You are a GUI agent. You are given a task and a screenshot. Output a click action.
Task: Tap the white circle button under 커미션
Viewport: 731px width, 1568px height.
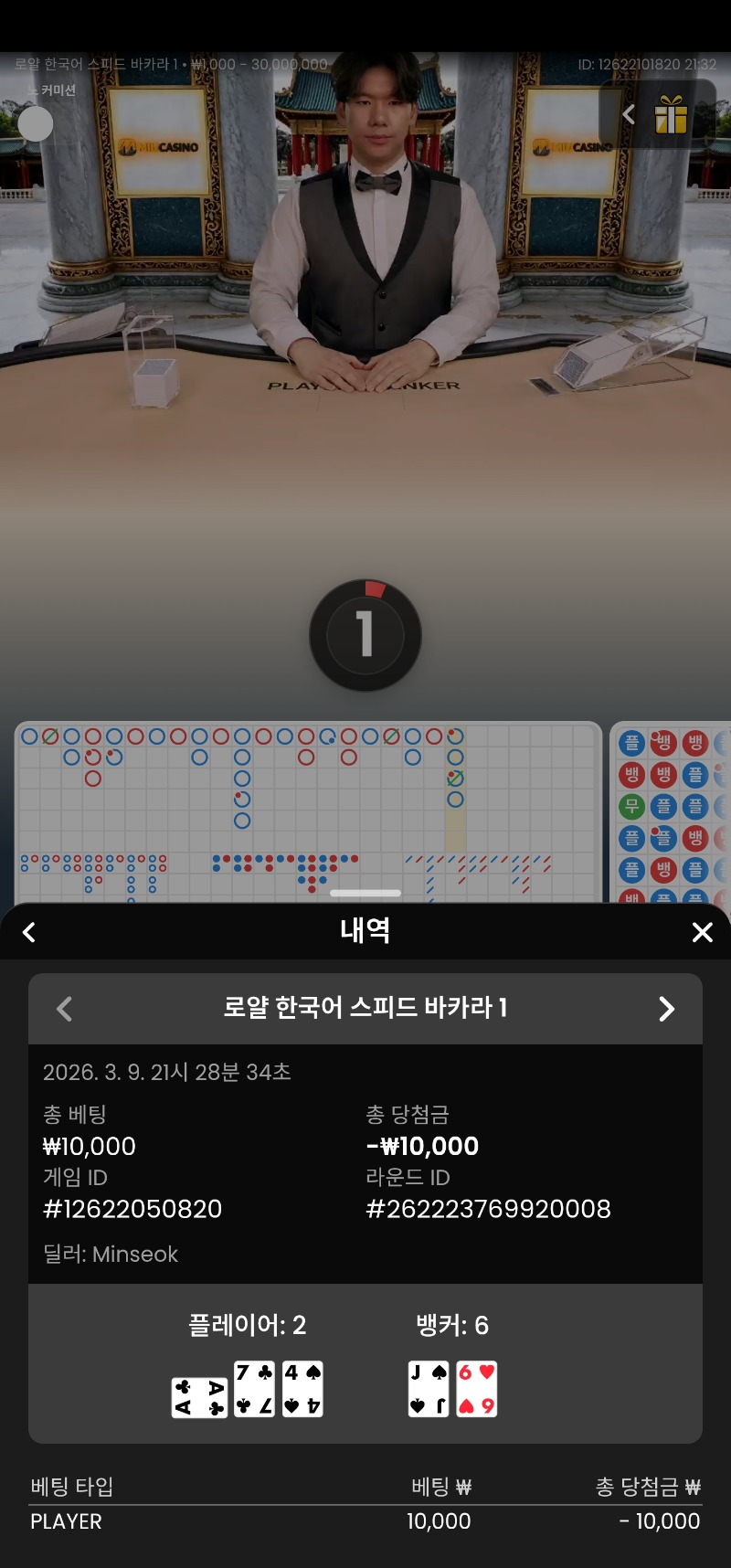click(36, 123)
